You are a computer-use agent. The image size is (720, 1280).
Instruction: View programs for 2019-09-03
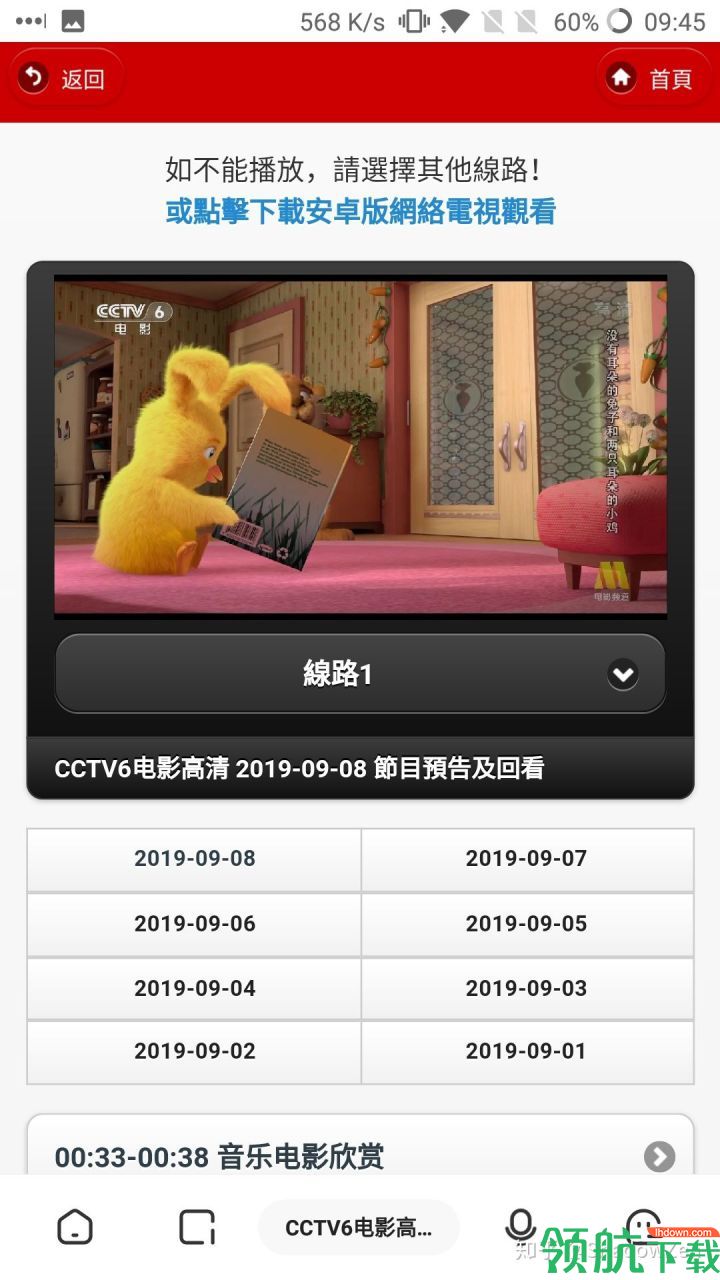527,988
